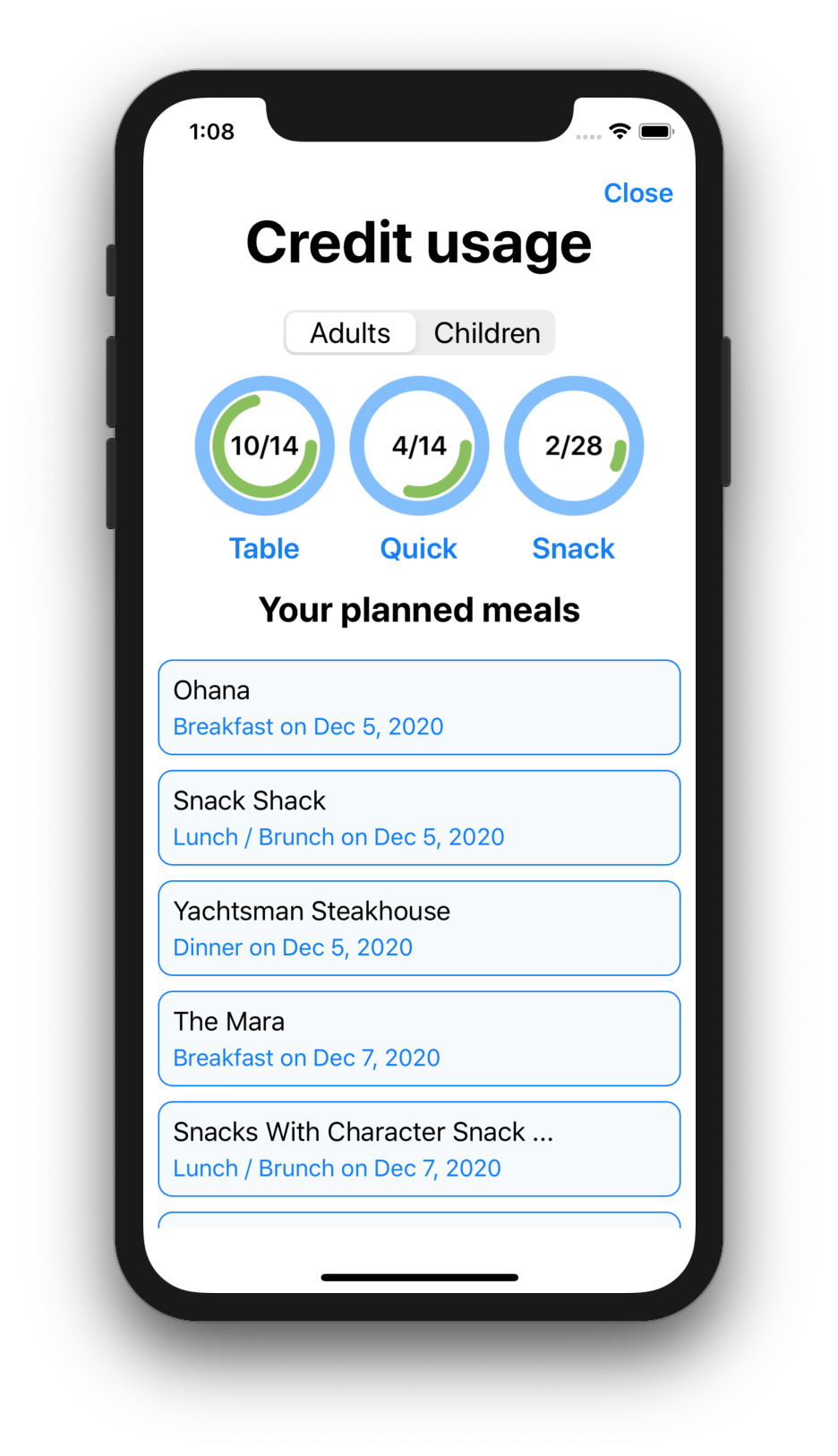This screenshot has height=1456, width=838.
Task: Open Snacks With Character Snack card
Action: click(419, 1149)
